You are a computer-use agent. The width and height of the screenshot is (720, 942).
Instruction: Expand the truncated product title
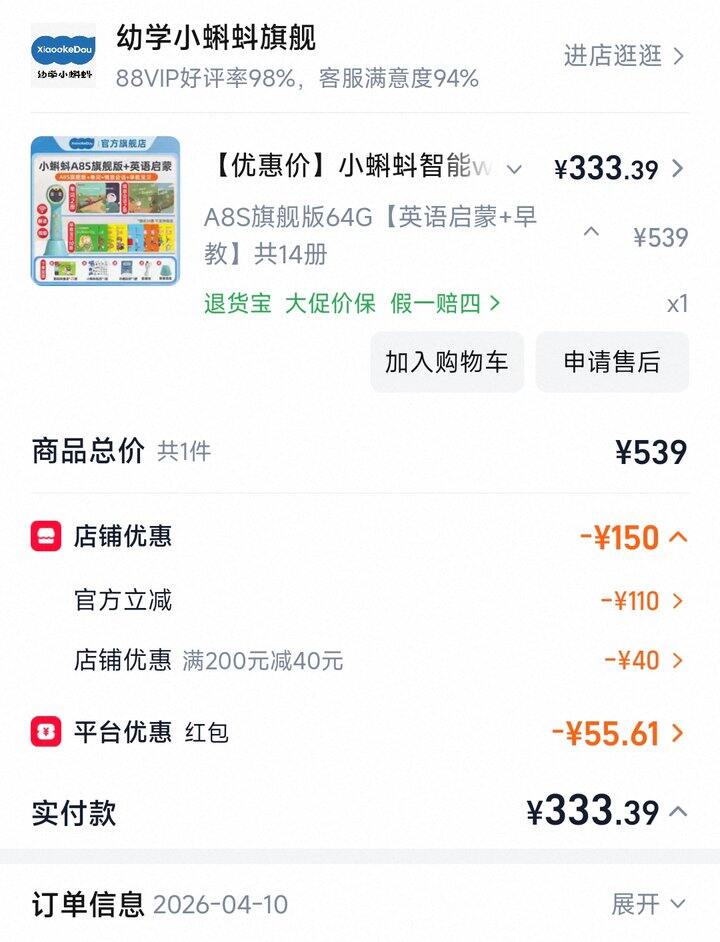(514, 168)
